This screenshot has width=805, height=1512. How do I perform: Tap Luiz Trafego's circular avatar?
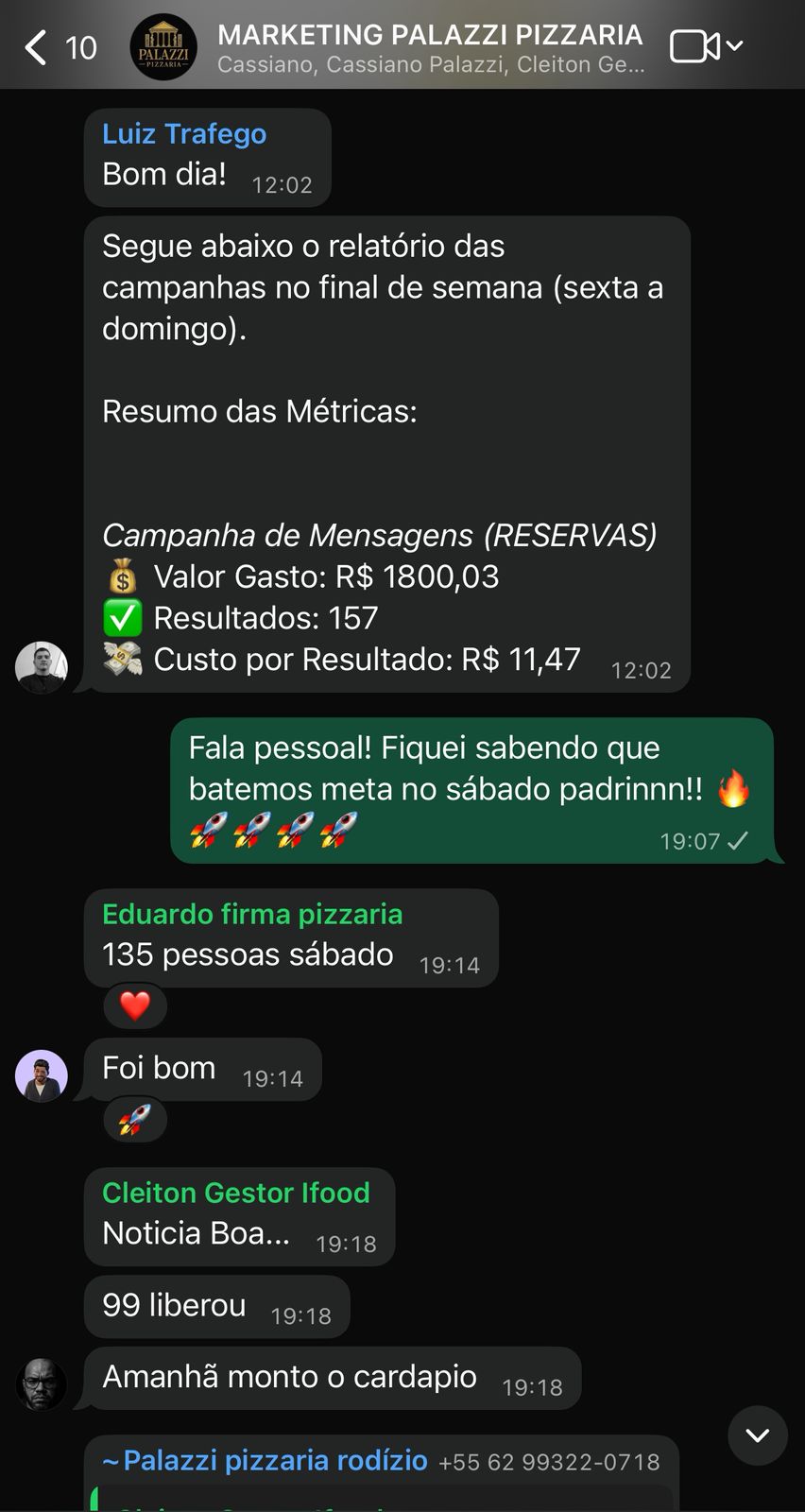[40, 666]
